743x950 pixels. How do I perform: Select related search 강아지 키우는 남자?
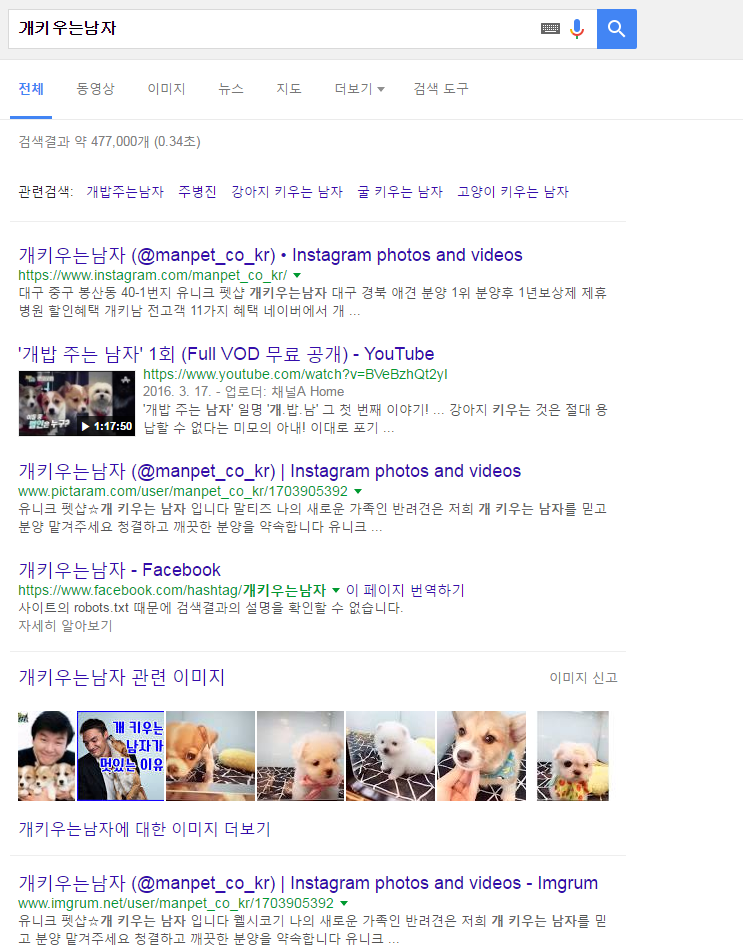coord(287,192)
